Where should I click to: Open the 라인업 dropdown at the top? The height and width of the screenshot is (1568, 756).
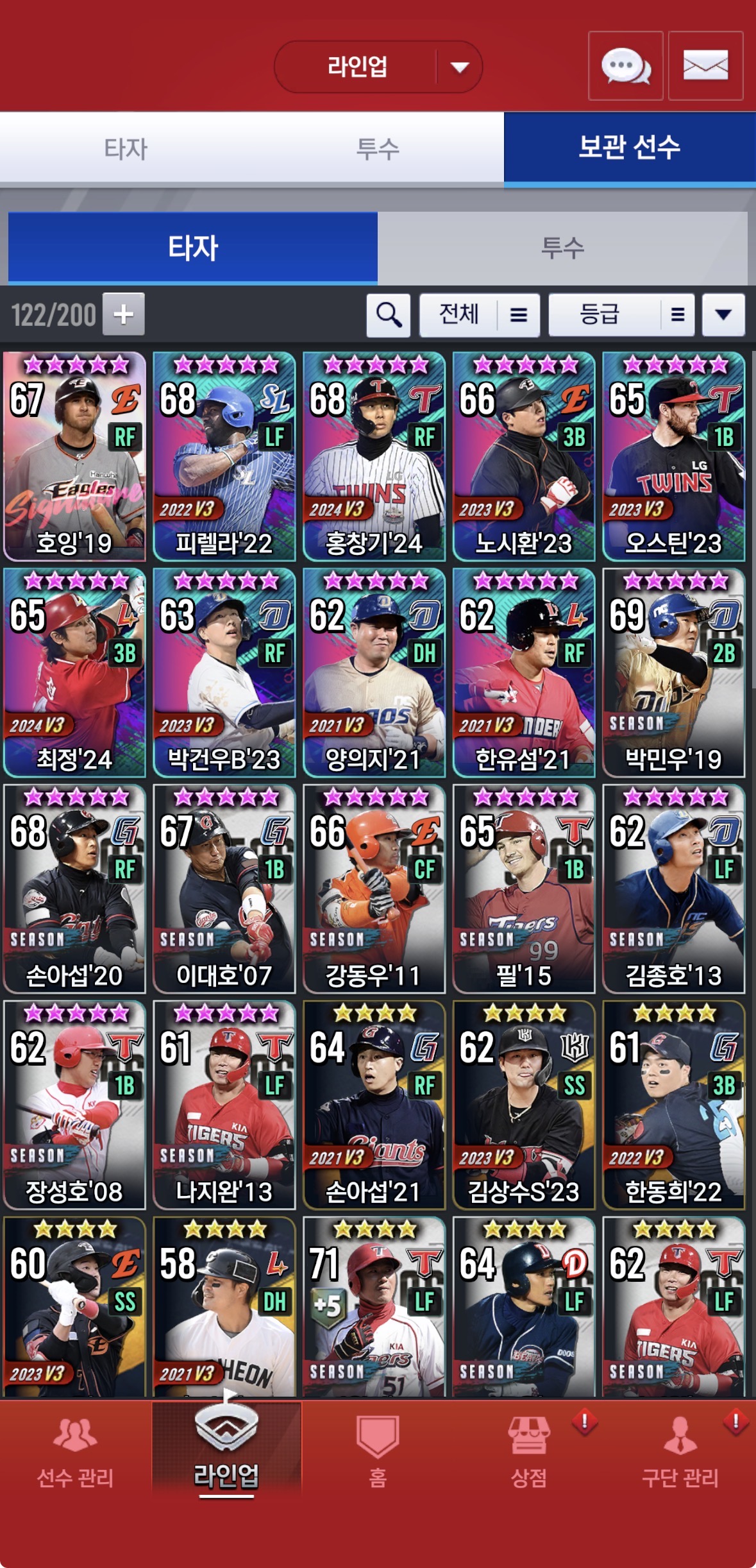(378, 67)
